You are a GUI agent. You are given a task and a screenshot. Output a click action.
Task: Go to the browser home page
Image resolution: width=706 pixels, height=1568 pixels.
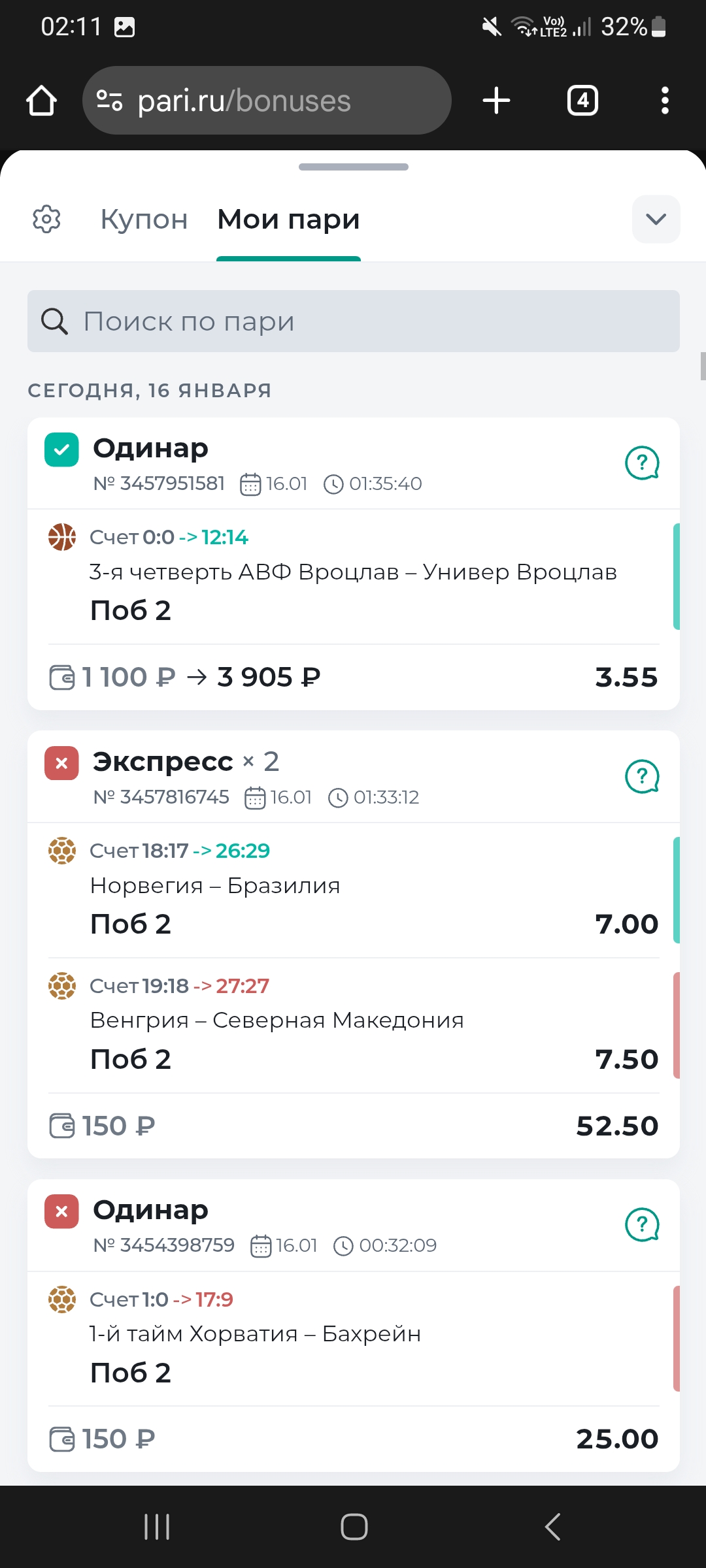pos(41,101)
